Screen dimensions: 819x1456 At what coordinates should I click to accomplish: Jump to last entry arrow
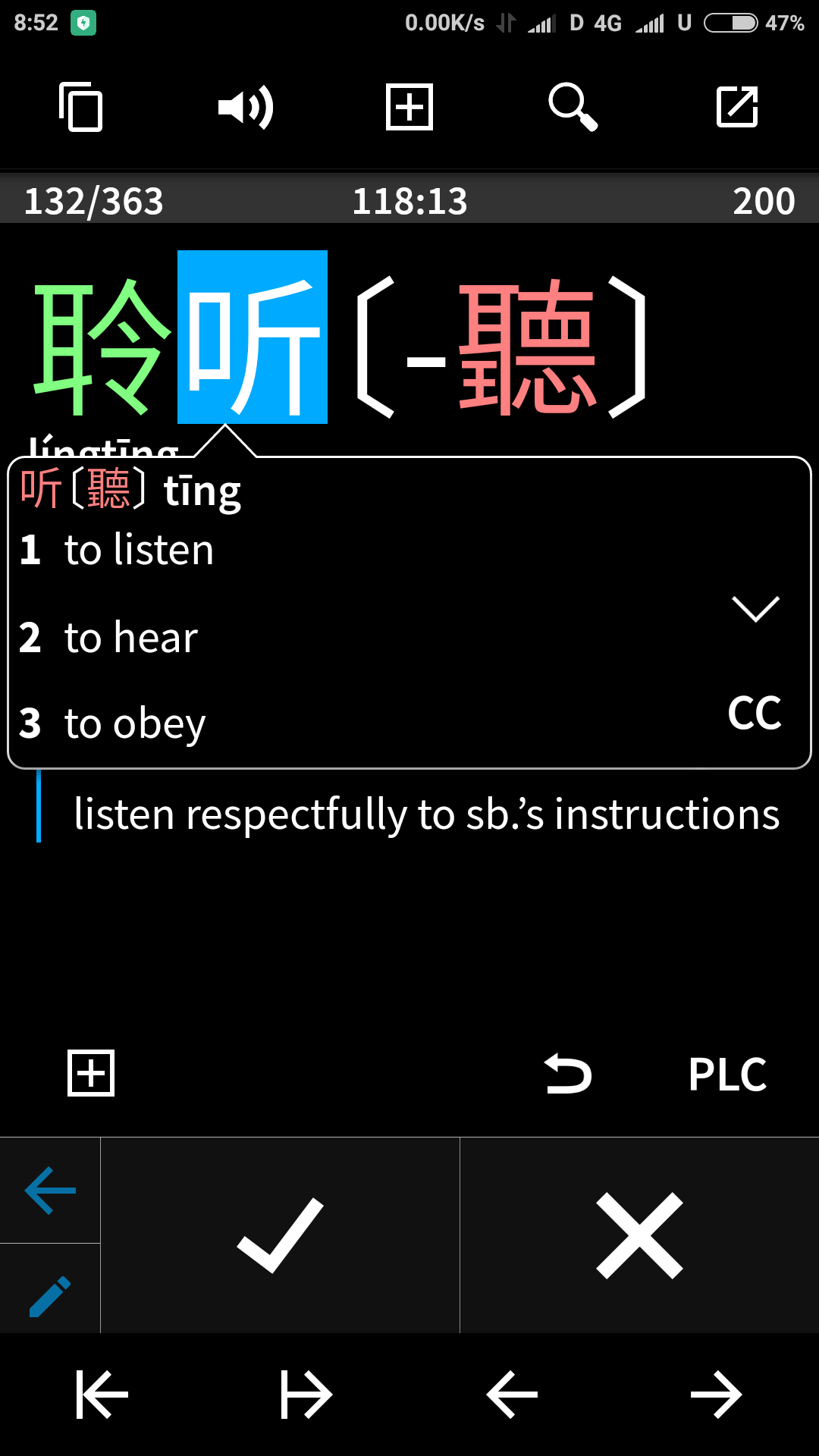[x=306, y=1394]
